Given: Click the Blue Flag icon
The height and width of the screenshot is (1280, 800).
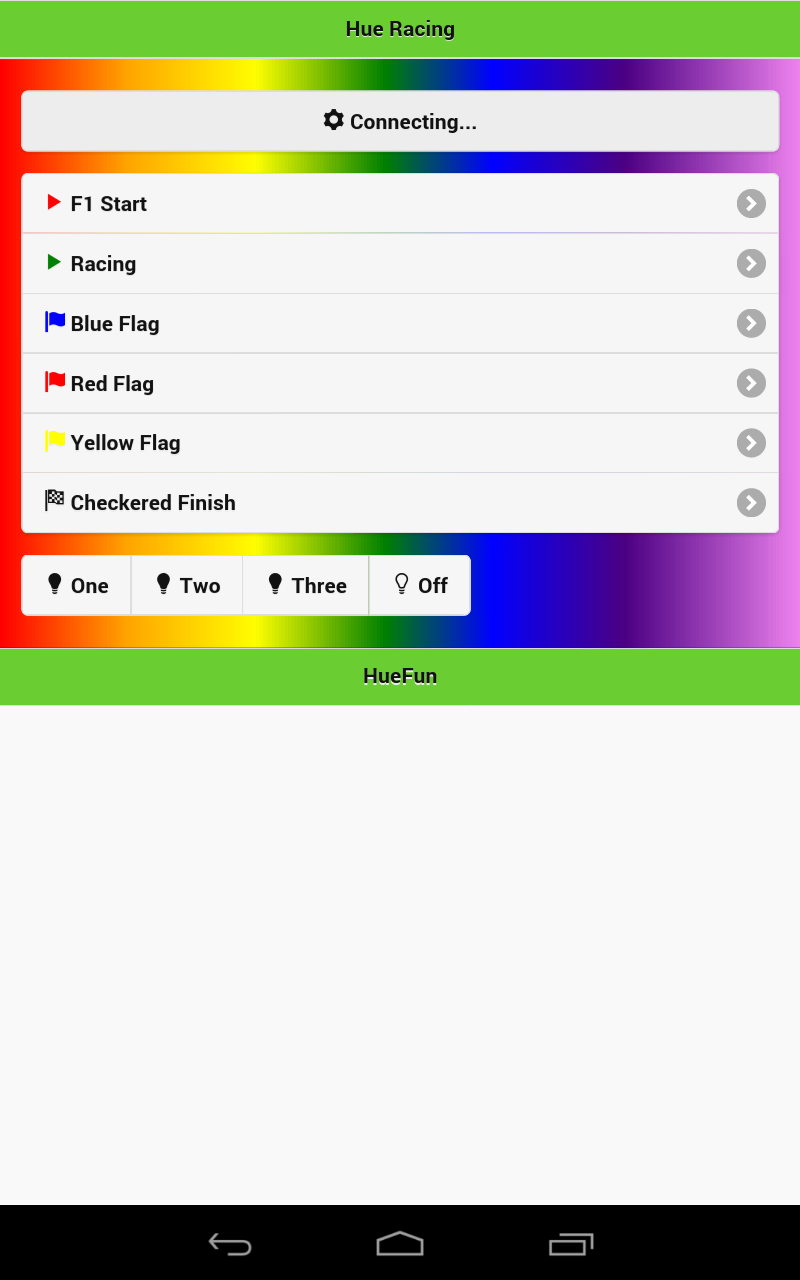Looking at the screenshot, I should [53, 322].
